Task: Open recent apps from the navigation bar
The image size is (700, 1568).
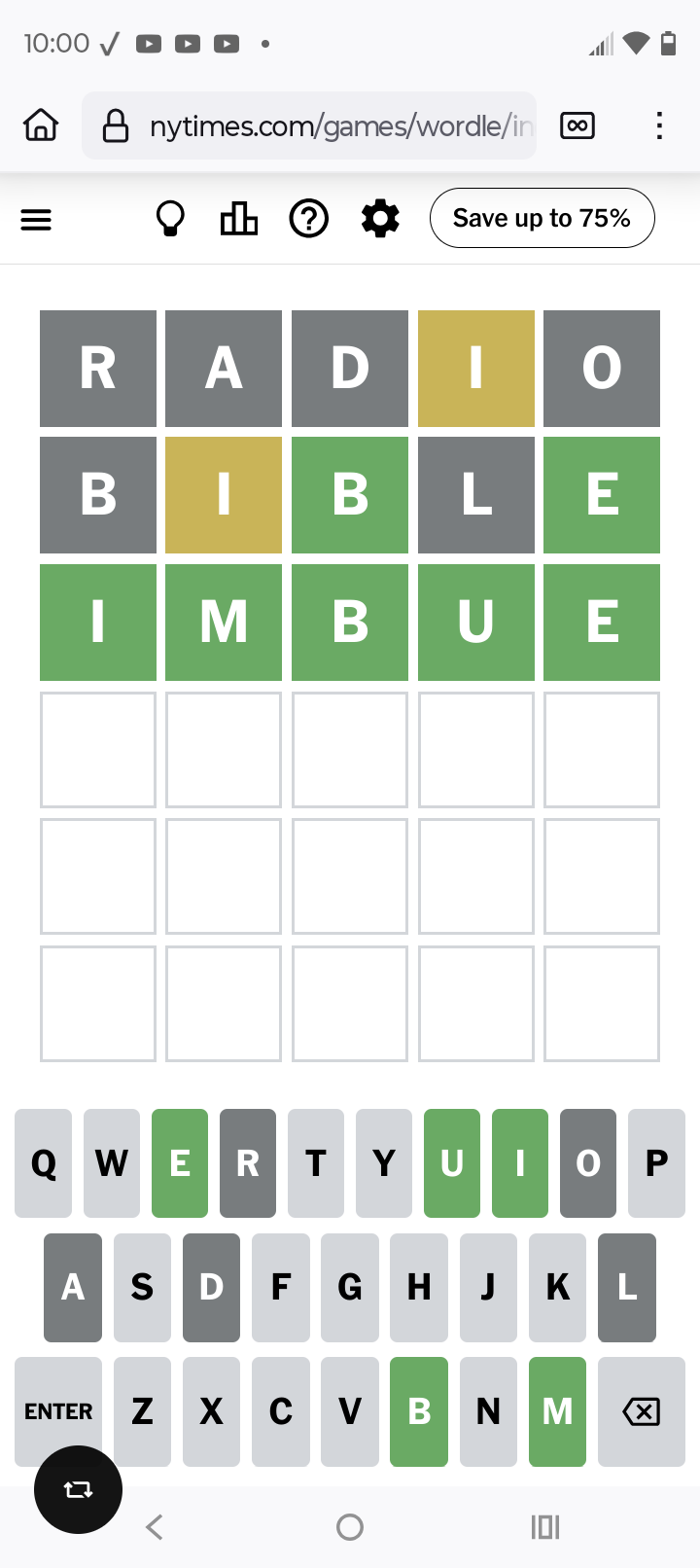Action: (545, 1527)
